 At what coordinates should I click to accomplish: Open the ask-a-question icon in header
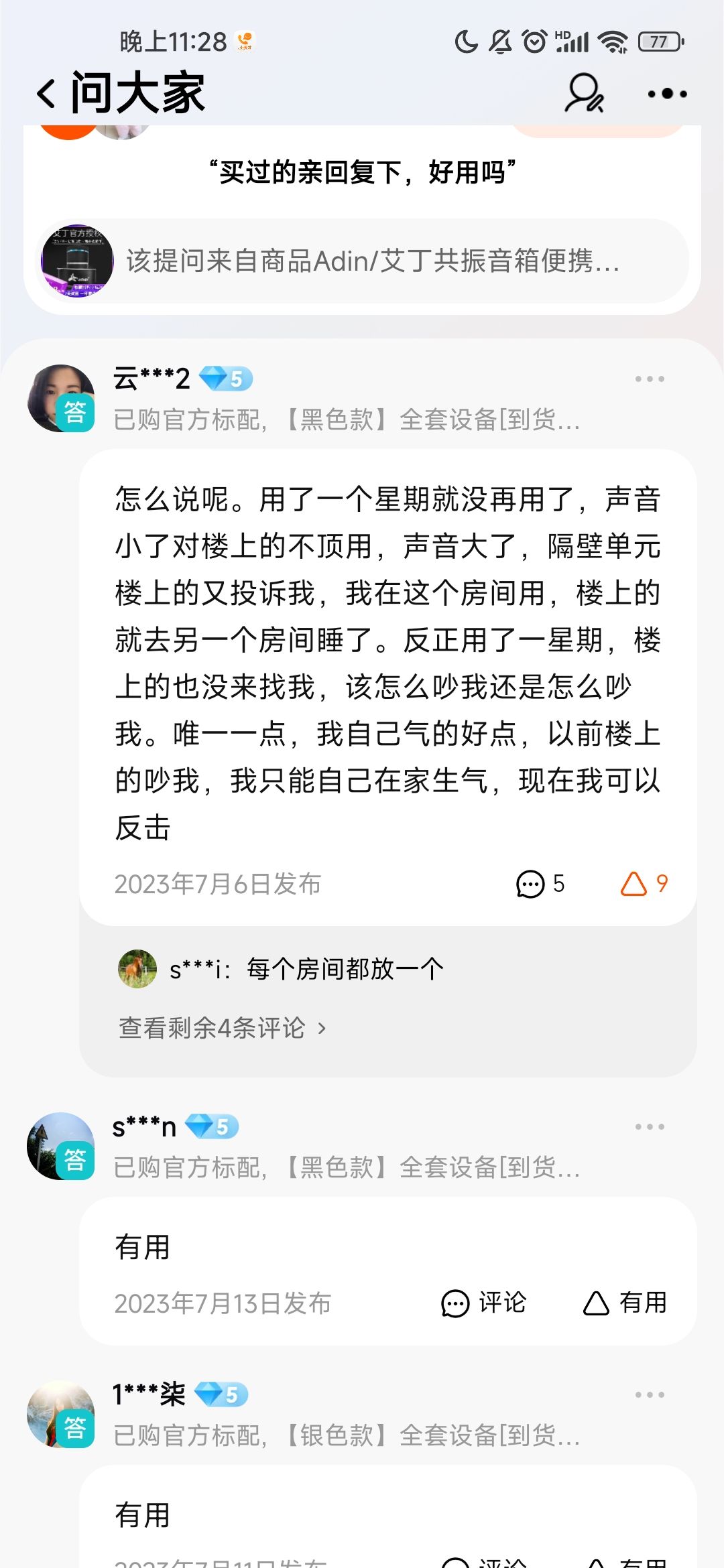pyautogui.click(x=584, y=93)
